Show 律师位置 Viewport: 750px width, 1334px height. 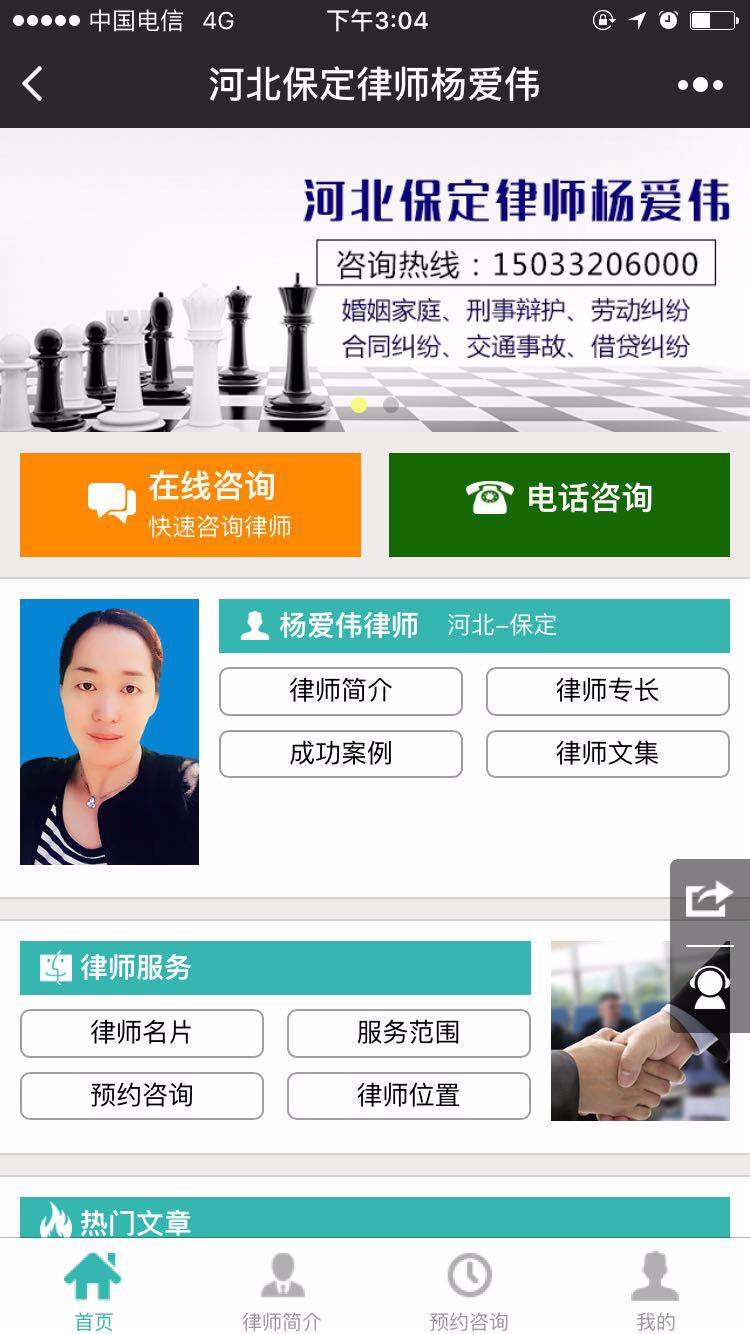point(409,1096)
